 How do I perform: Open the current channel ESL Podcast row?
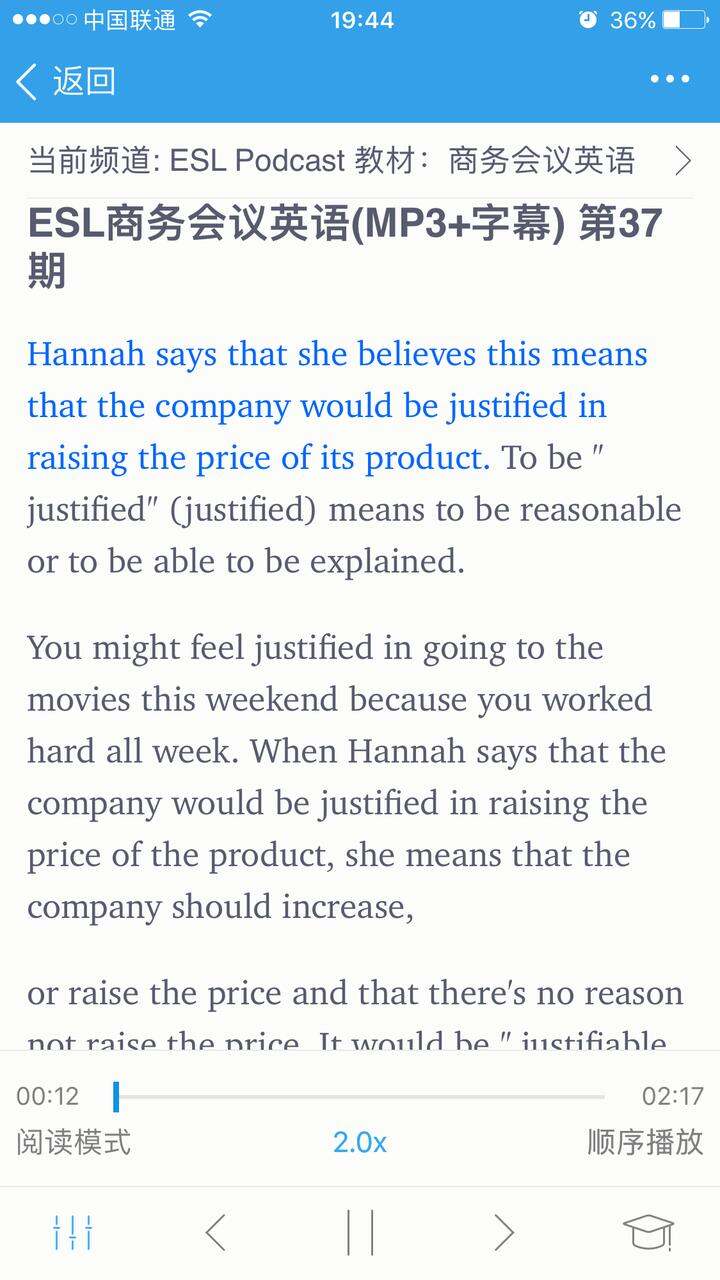pos(360,160)
